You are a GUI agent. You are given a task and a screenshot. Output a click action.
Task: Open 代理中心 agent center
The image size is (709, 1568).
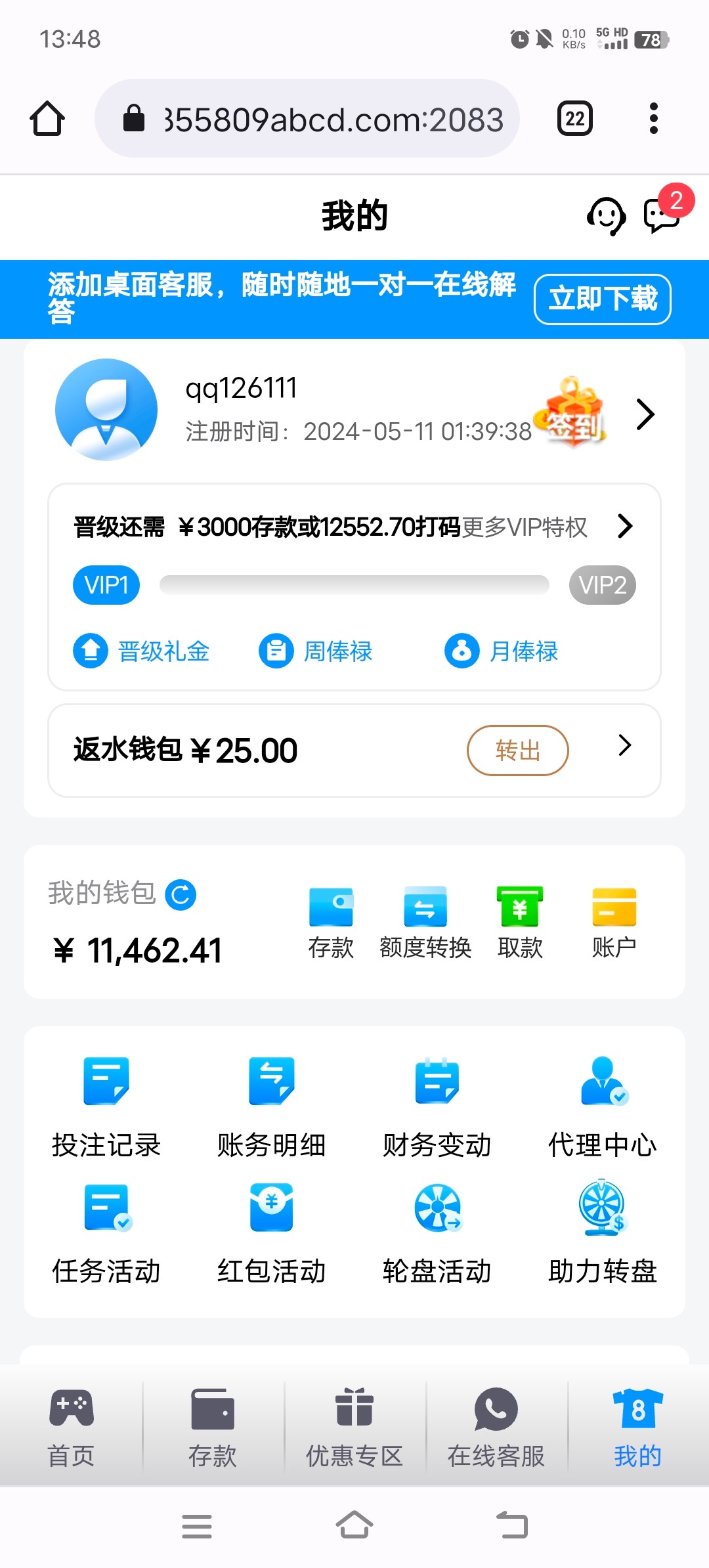(x=603, y=1106)
